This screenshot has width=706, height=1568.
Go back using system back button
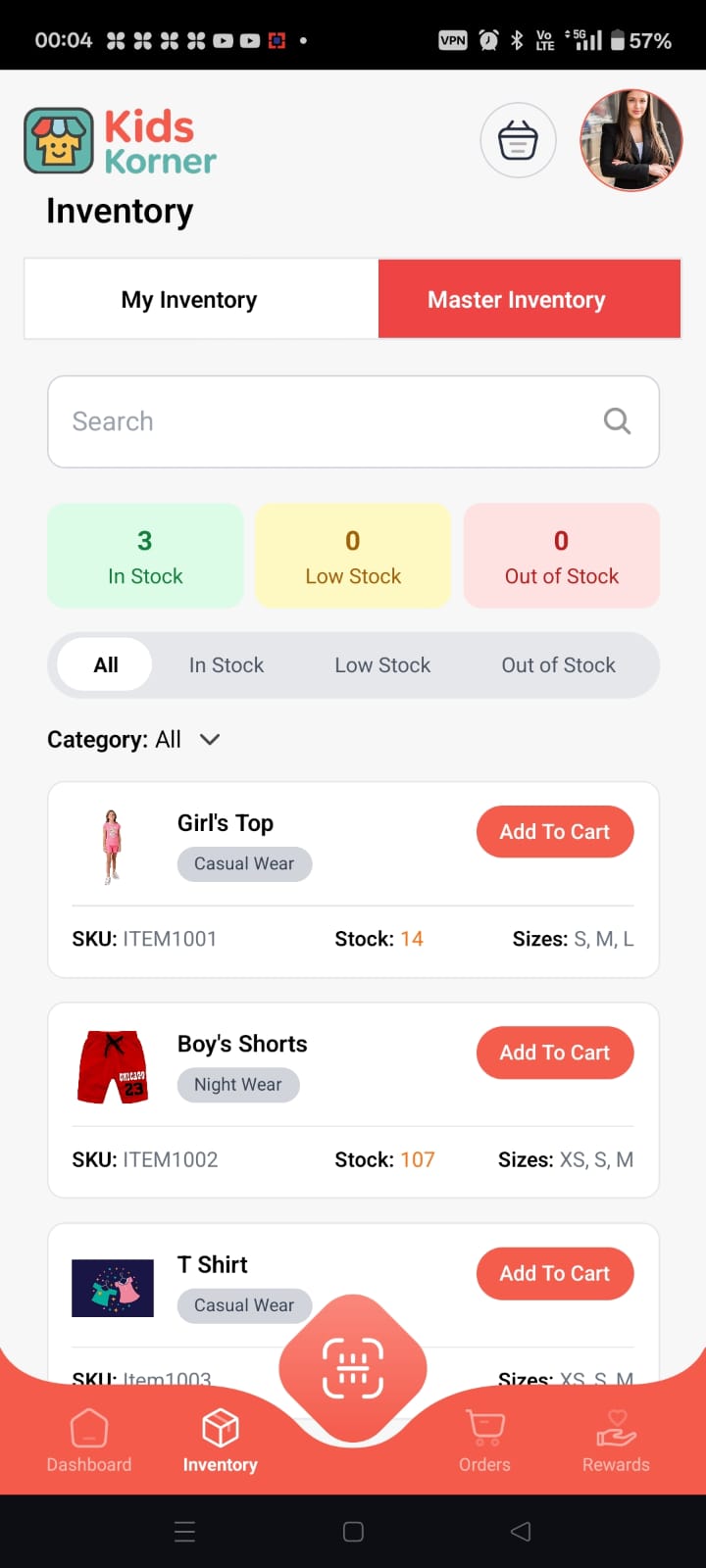521,1531
